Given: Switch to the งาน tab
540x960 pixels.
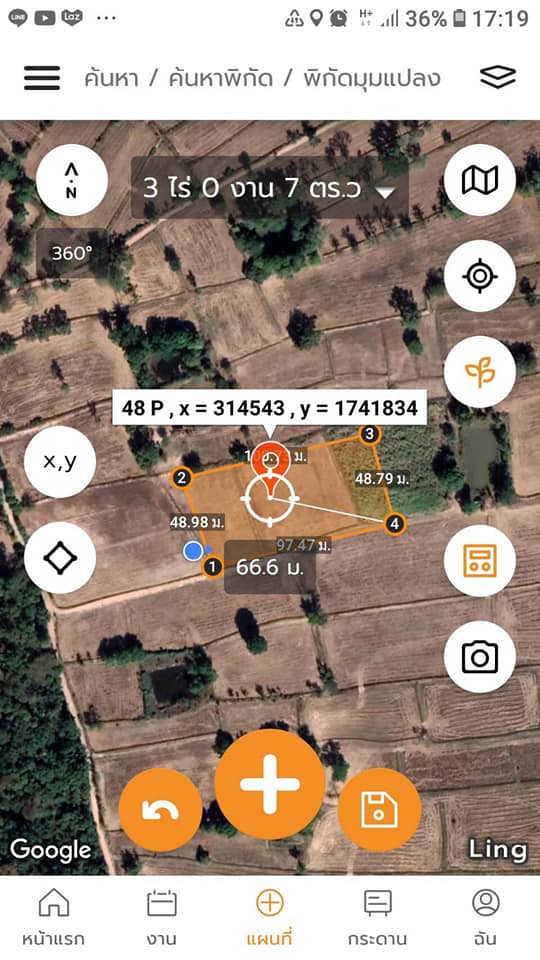Looking at the screenshot, I should click(162, 918).
